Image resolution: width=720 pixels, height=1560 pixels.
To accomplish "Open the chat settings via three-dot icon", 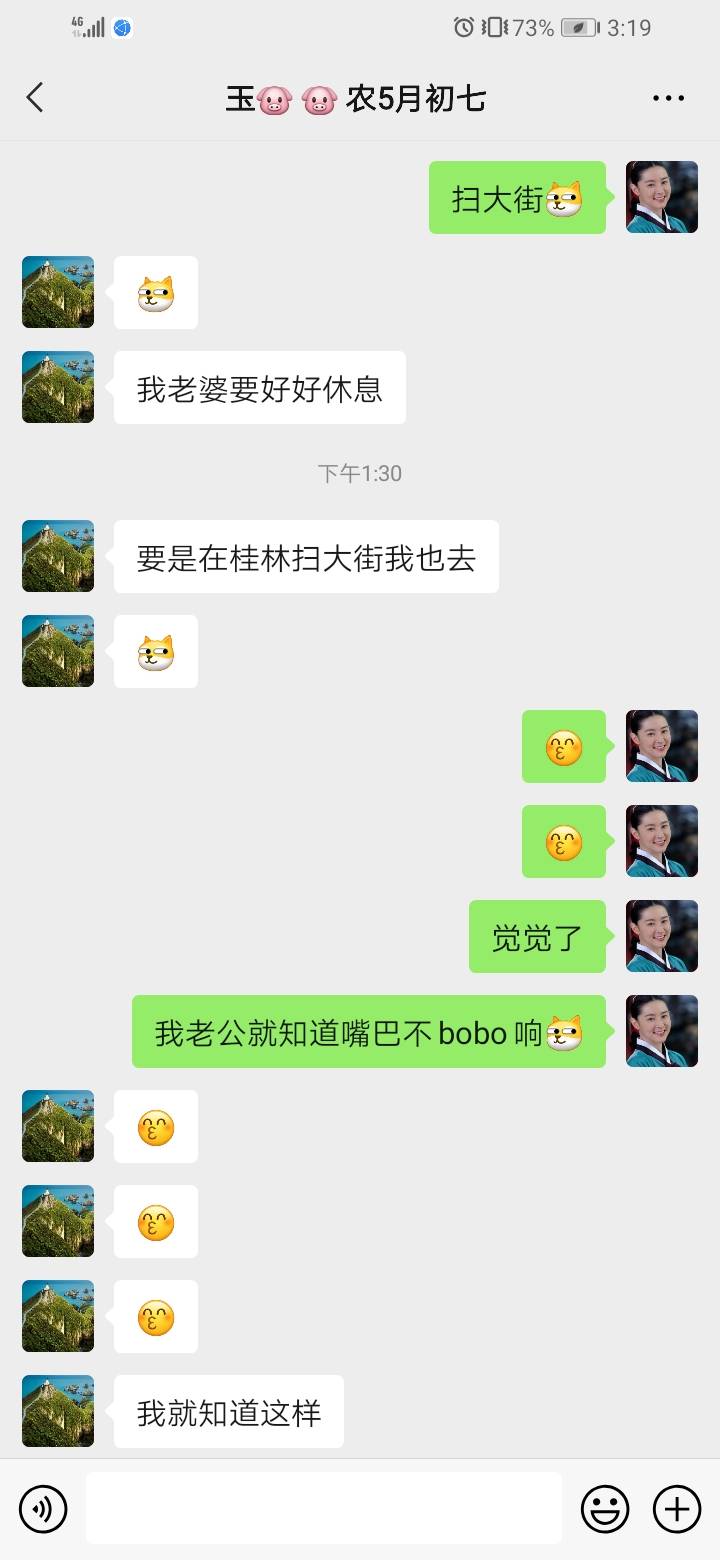I will point(666,97).
